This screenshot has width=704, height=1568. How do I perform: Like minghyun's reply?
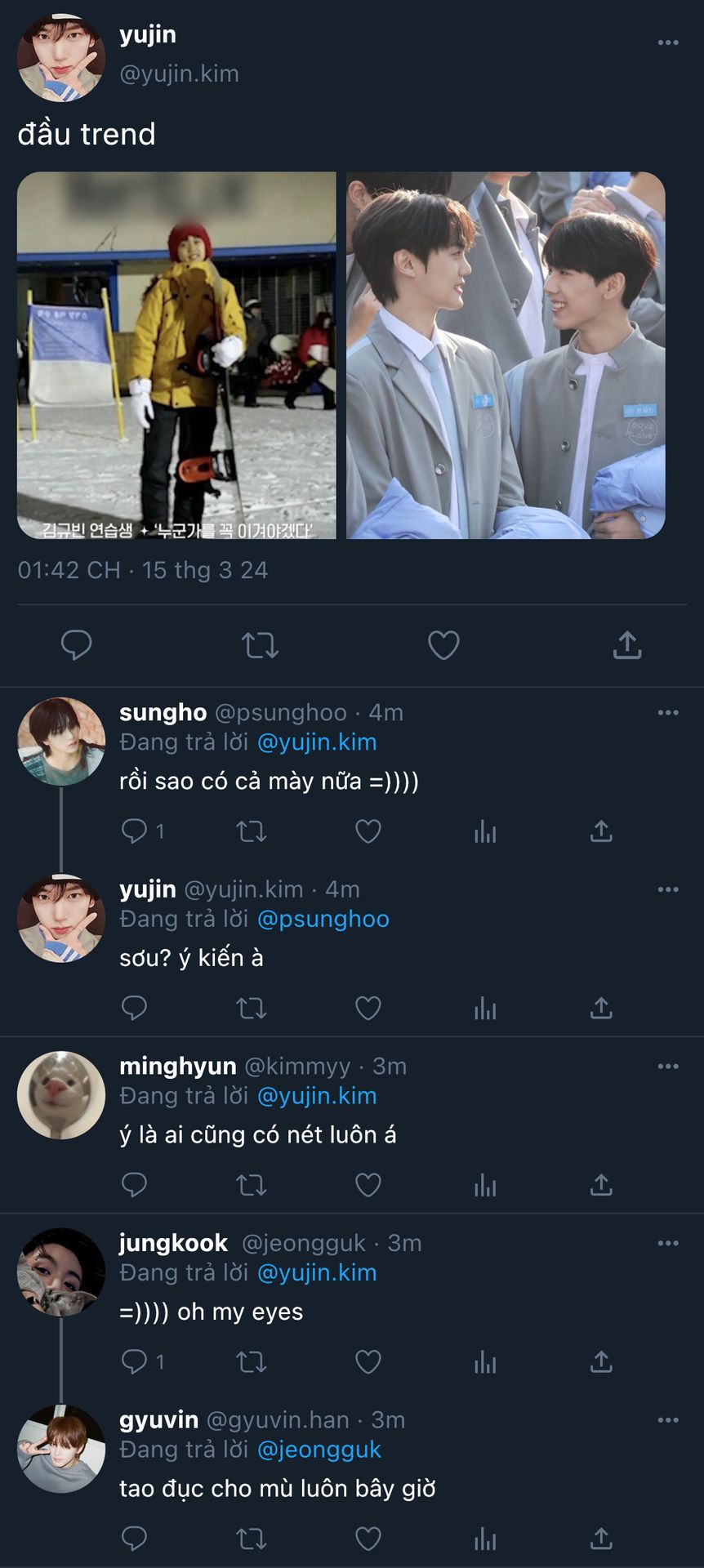[x=368, y=1185]
